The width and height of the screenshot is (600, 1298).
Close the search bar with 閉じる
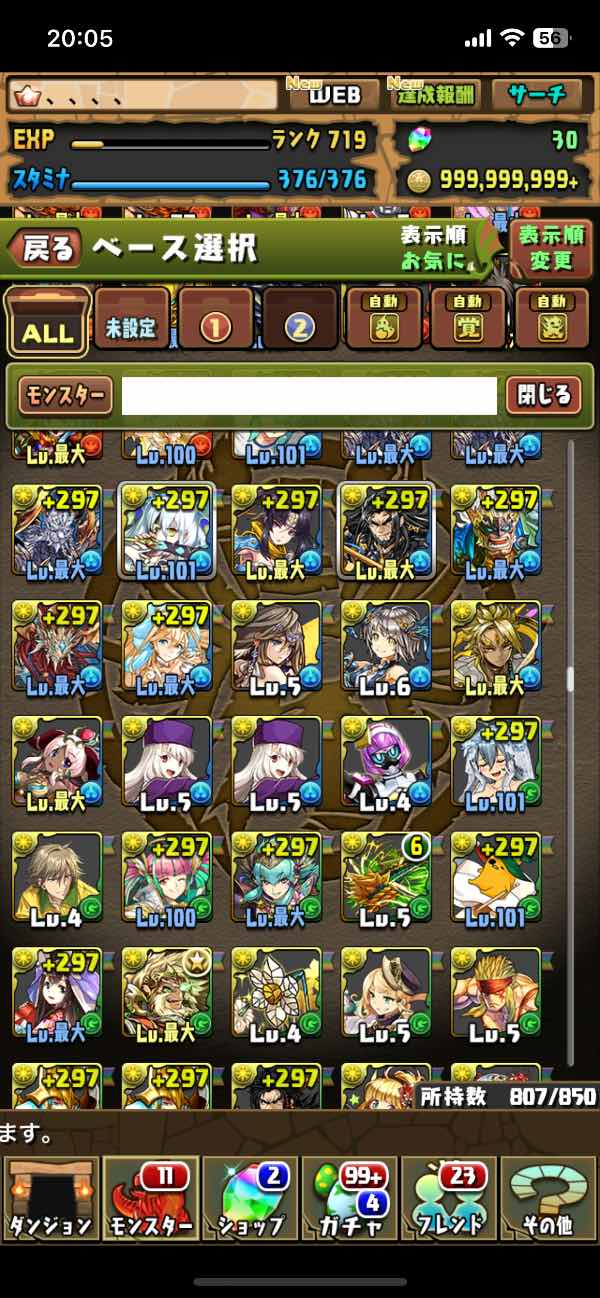coord(543,396)
